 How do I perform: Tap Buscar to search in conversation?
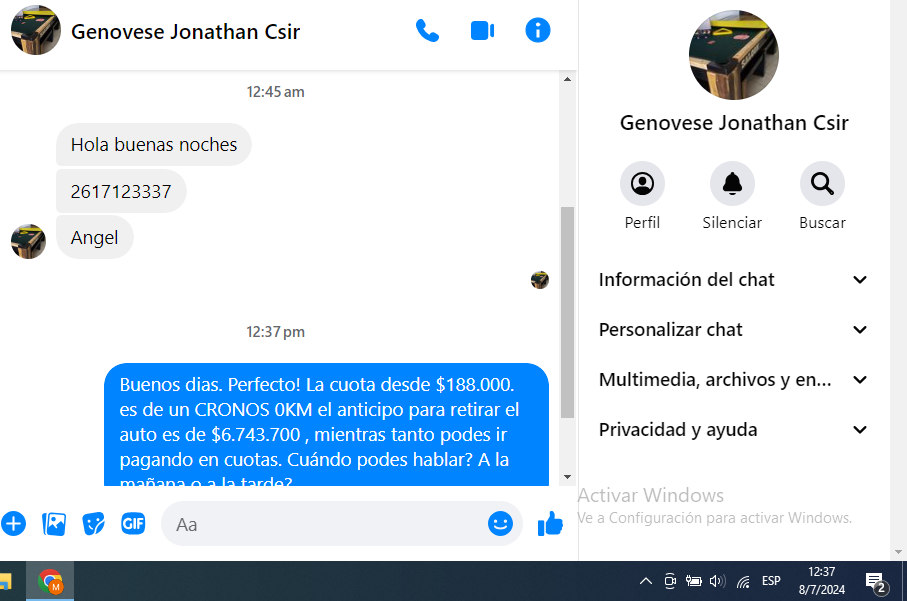coord(822,184)
